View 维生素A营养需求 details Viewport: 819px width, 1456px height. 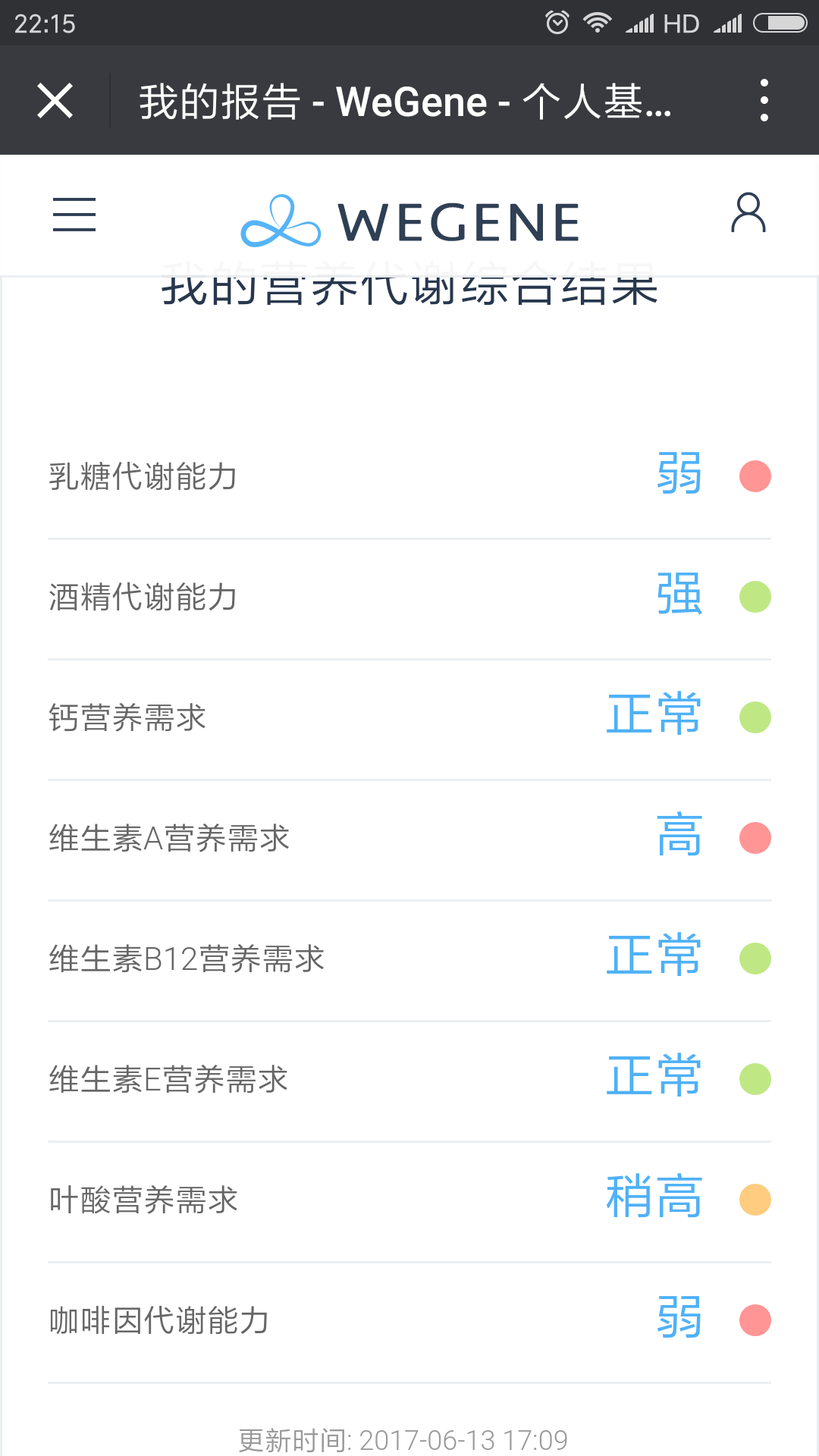[x=409, y=840]
